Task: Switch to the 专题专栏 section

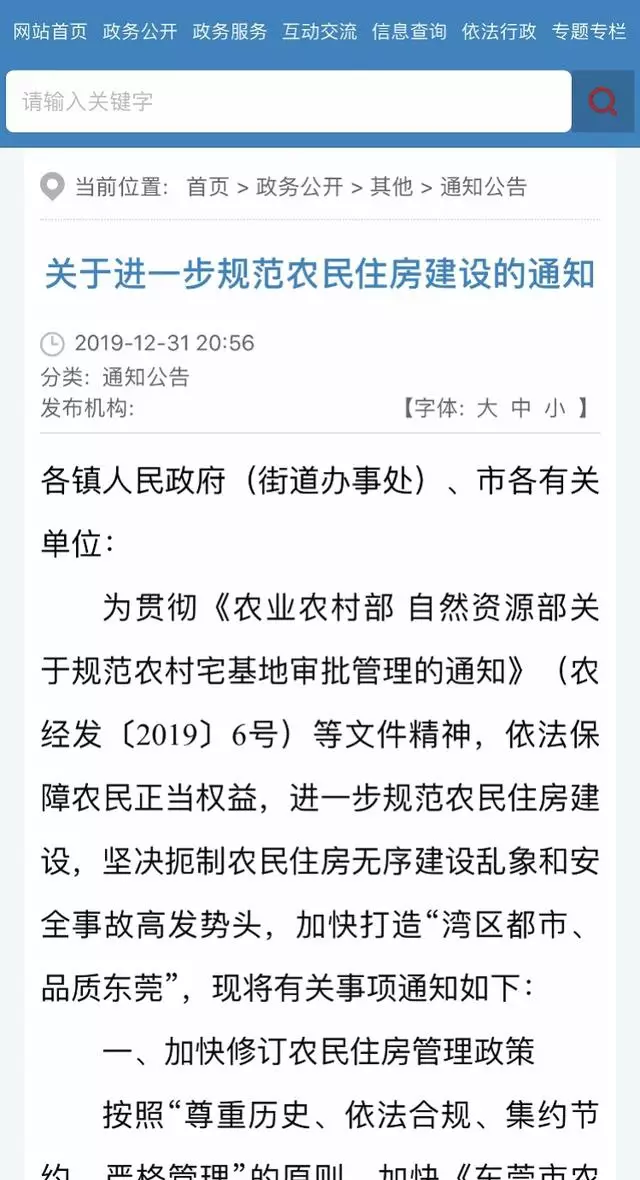Action: pos(589,31)
